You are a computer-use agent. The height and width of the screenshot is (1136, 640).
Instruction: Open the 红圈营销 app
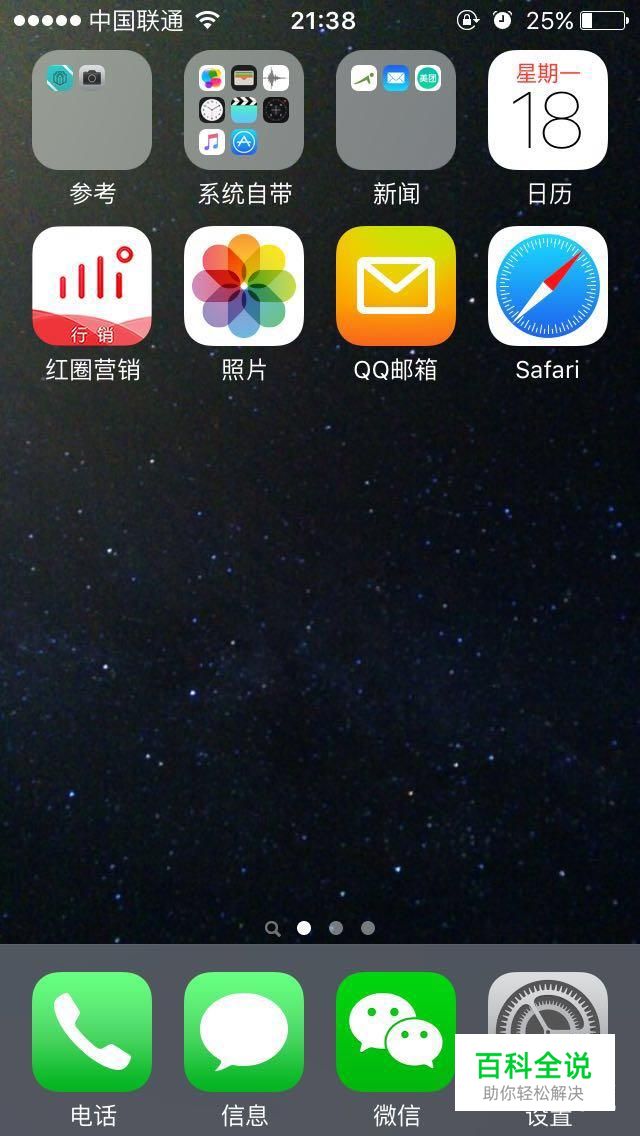pos(92,286)
